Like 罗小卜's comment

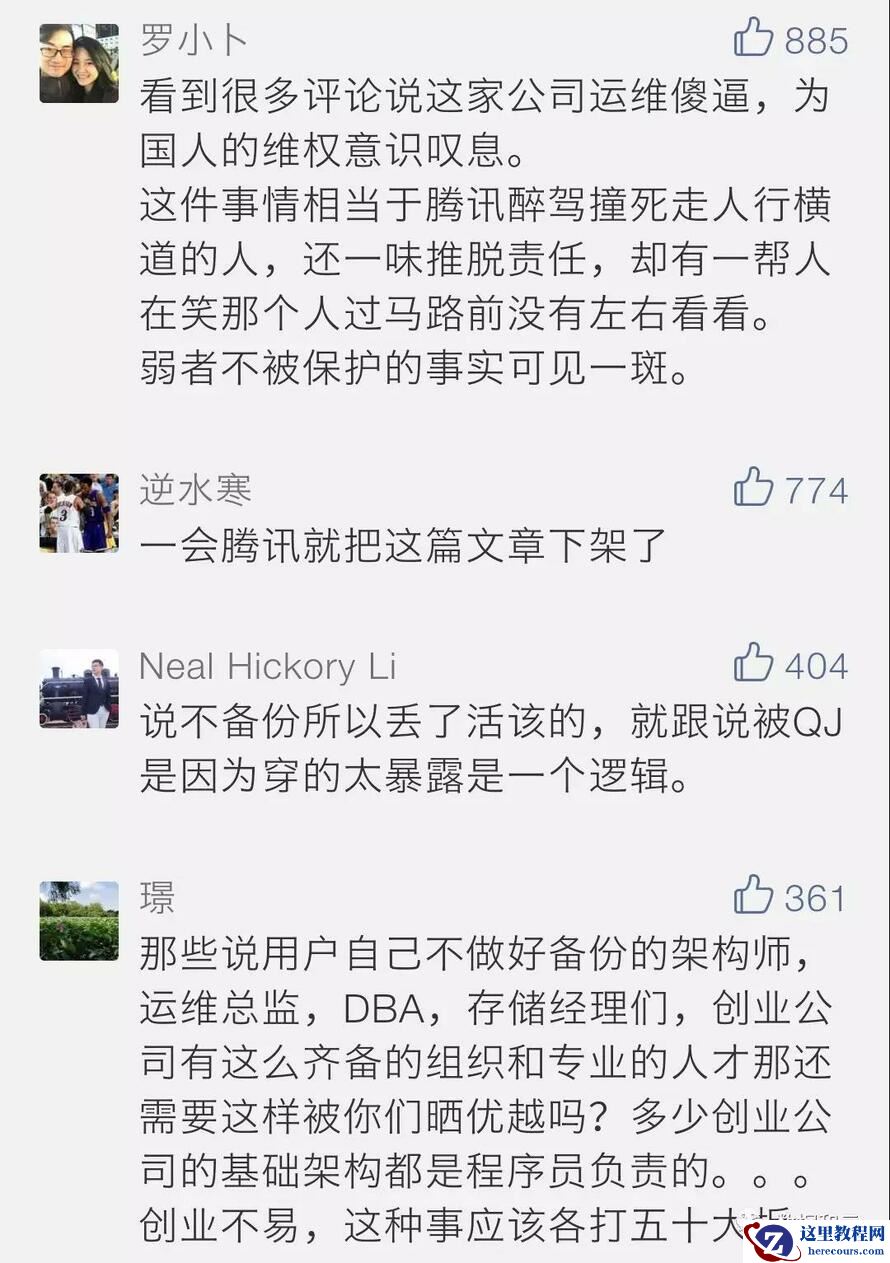(754, 39)
